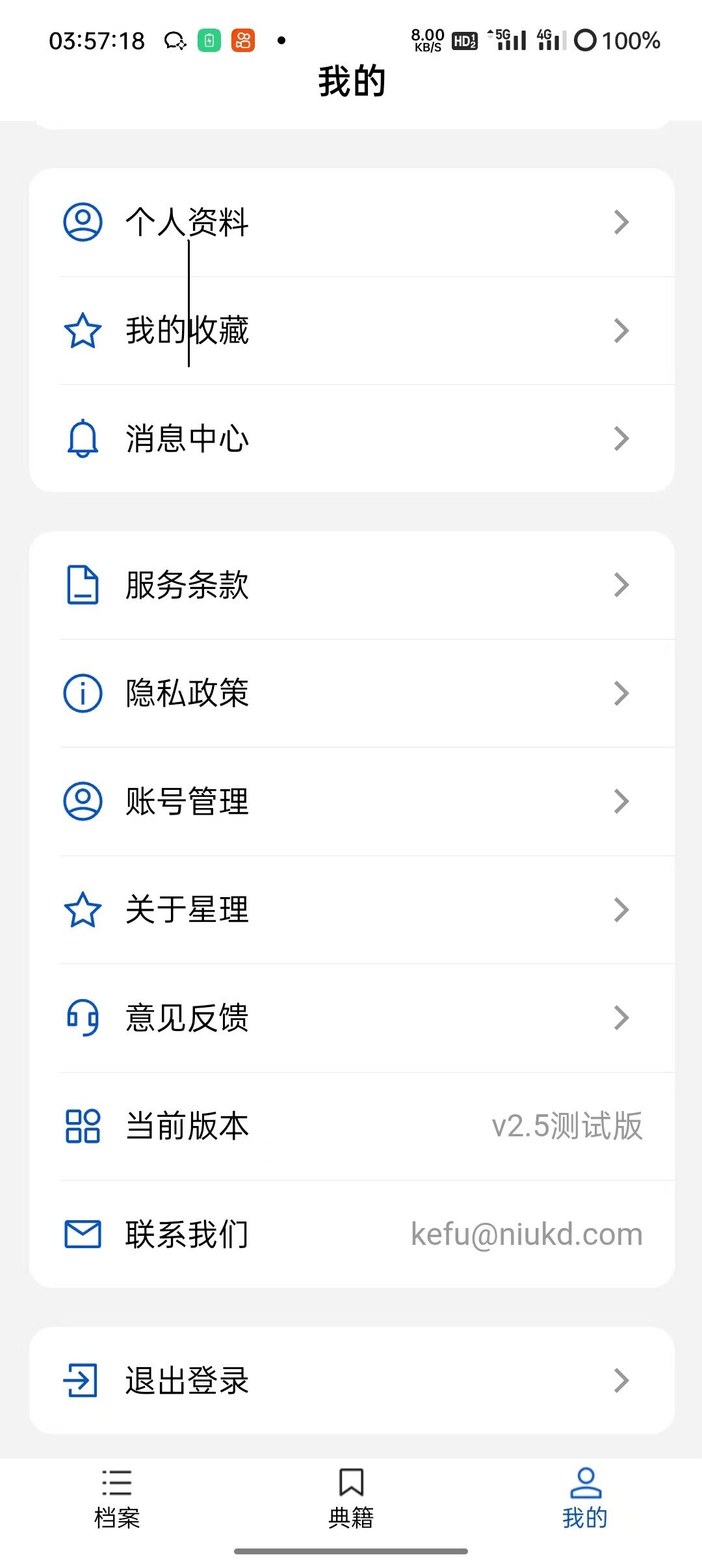Open 关于星理 about page
The width and height of the screenshot is (702, 1568).
352,909
